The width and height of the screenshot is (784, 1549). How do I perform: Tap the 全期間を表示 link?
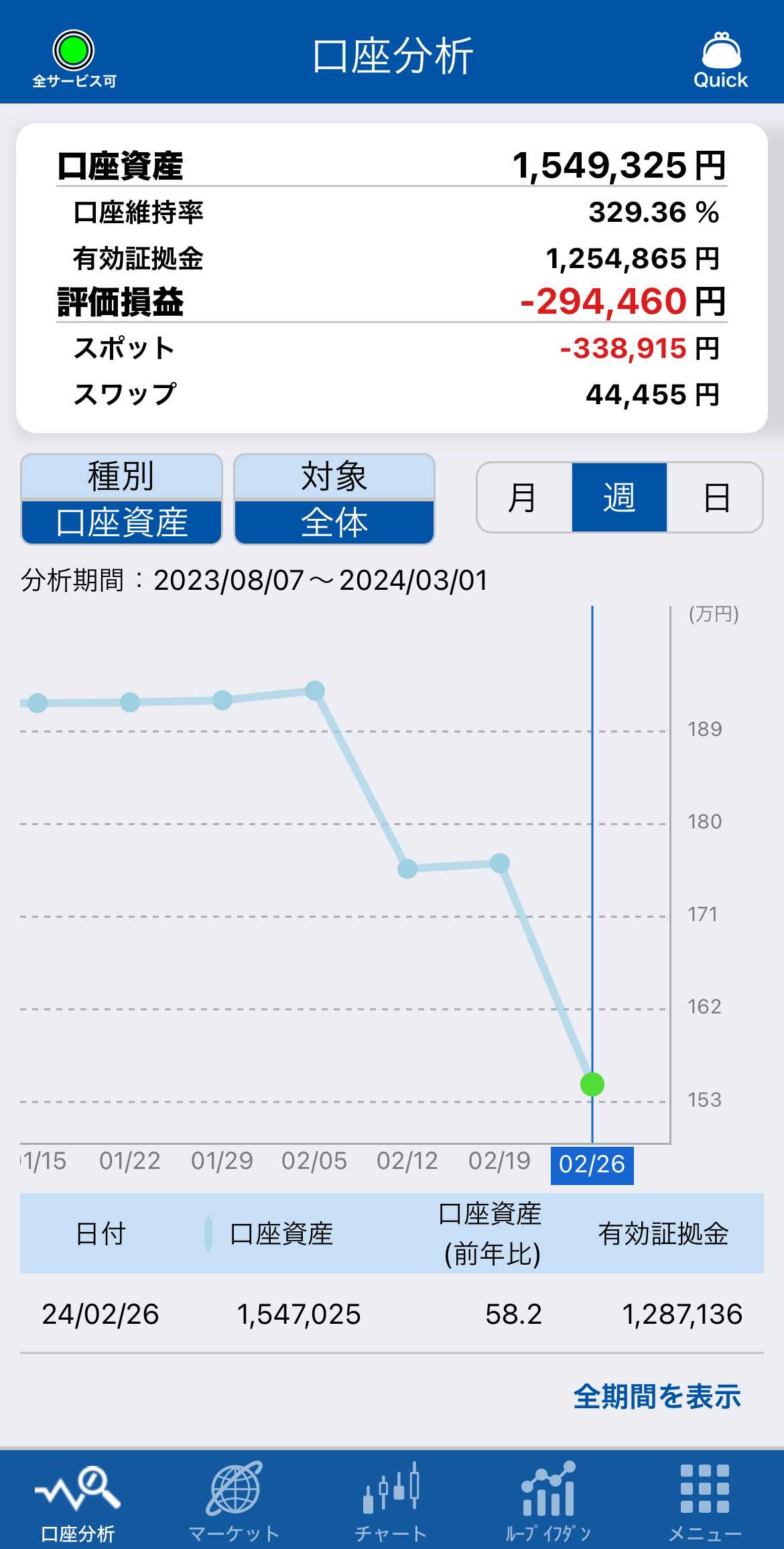[657, 1396]
